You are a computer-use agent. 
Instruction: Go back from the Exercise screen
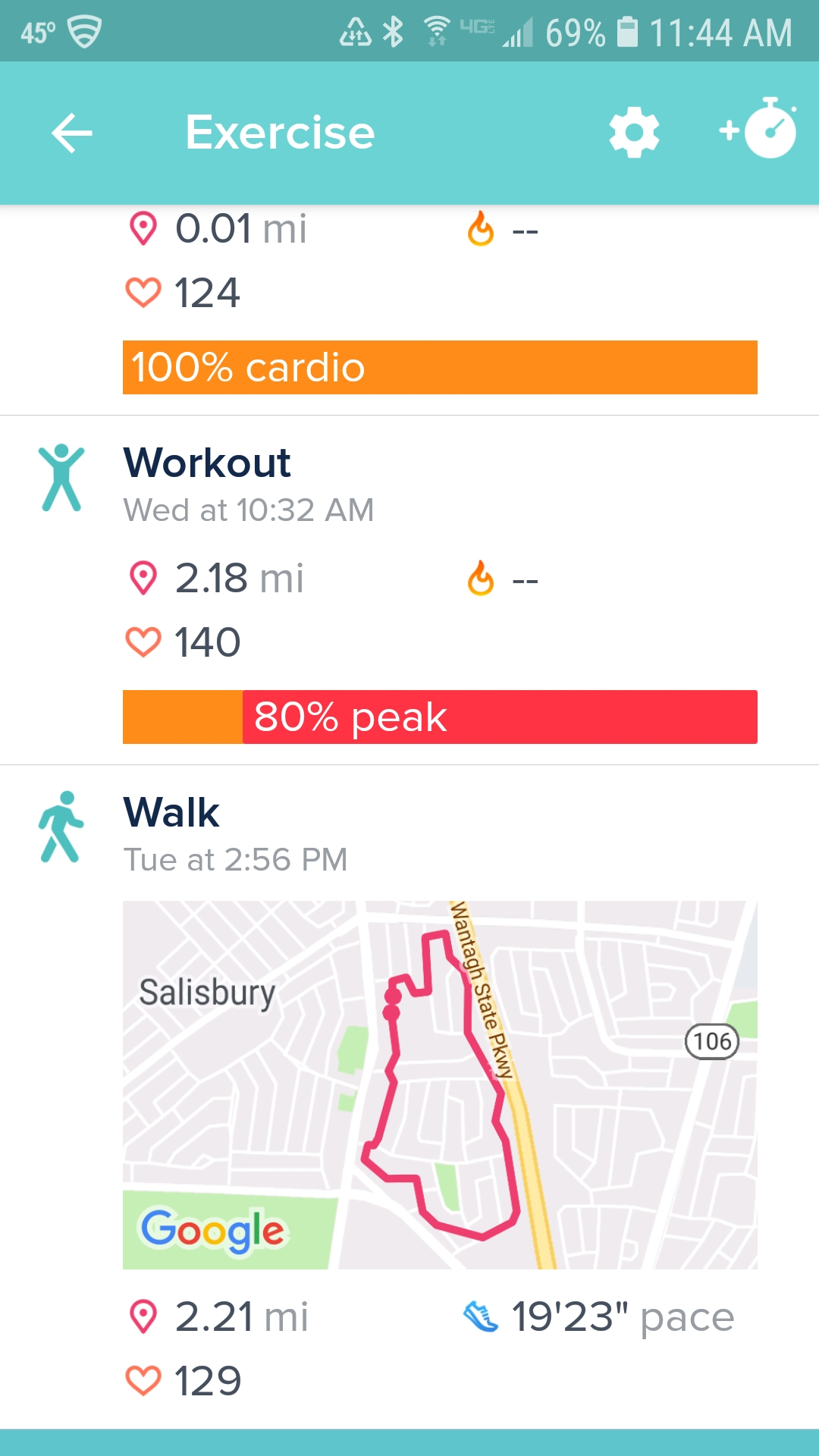[x=71, y=133]
